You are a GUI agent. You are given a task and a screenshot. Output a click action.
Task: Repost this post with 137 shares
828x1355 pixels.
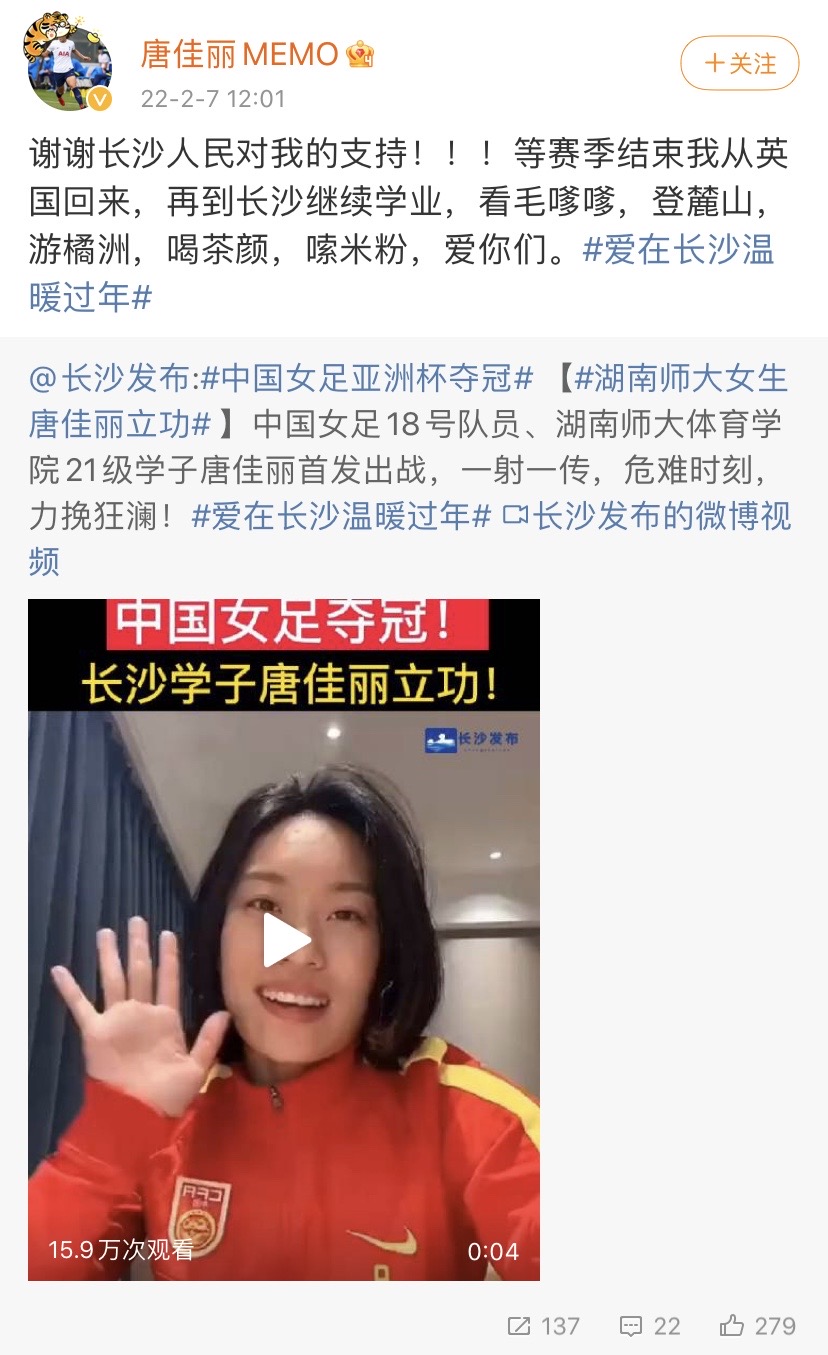click(543, 1326)
